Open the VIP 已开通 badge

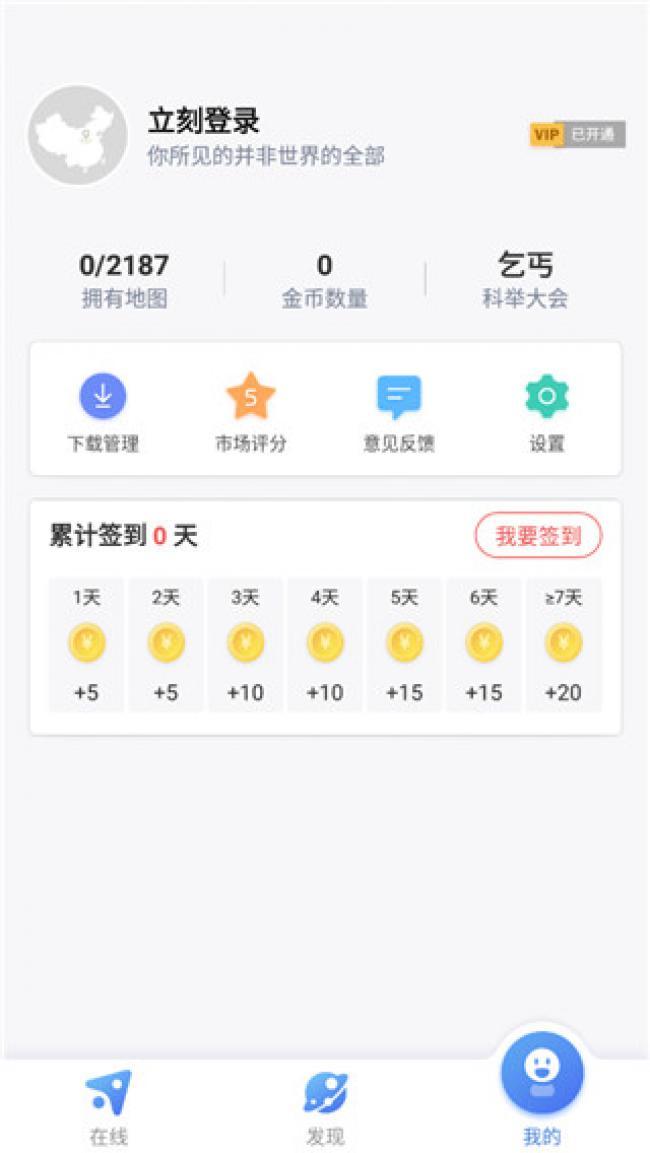[x=577, y=134]
